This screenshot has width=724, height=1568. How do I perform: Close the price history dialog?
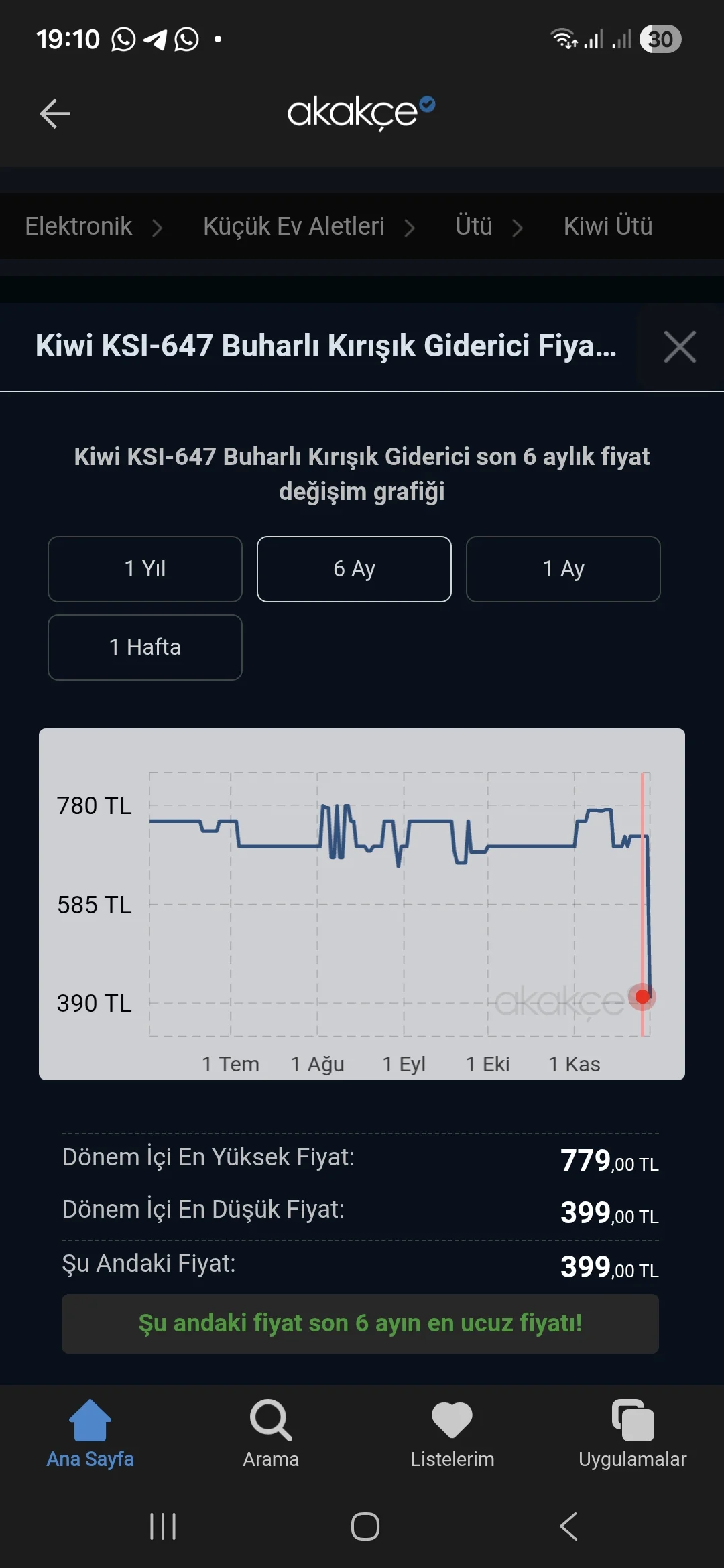[x=679, y=347]
